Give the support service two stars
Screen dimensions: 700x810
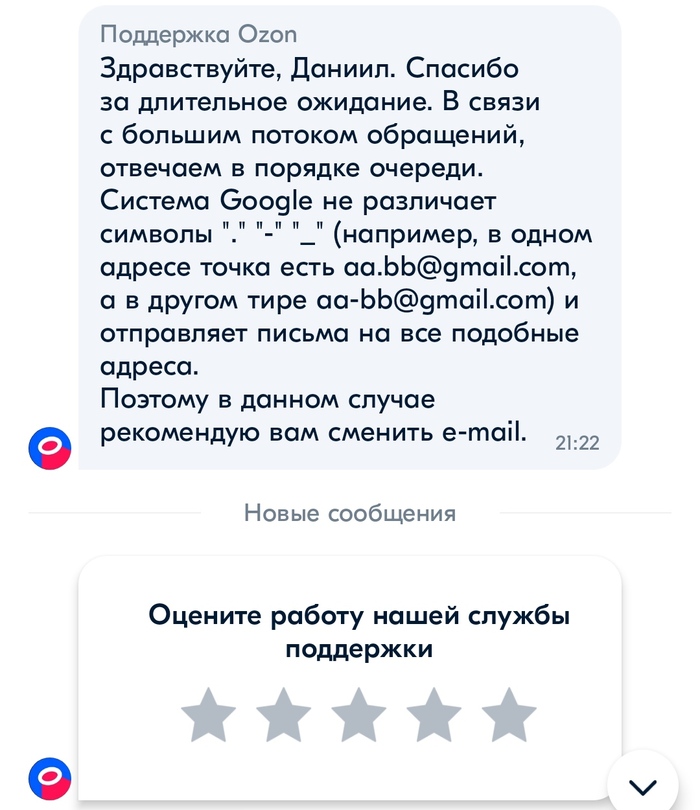[284, 715]
